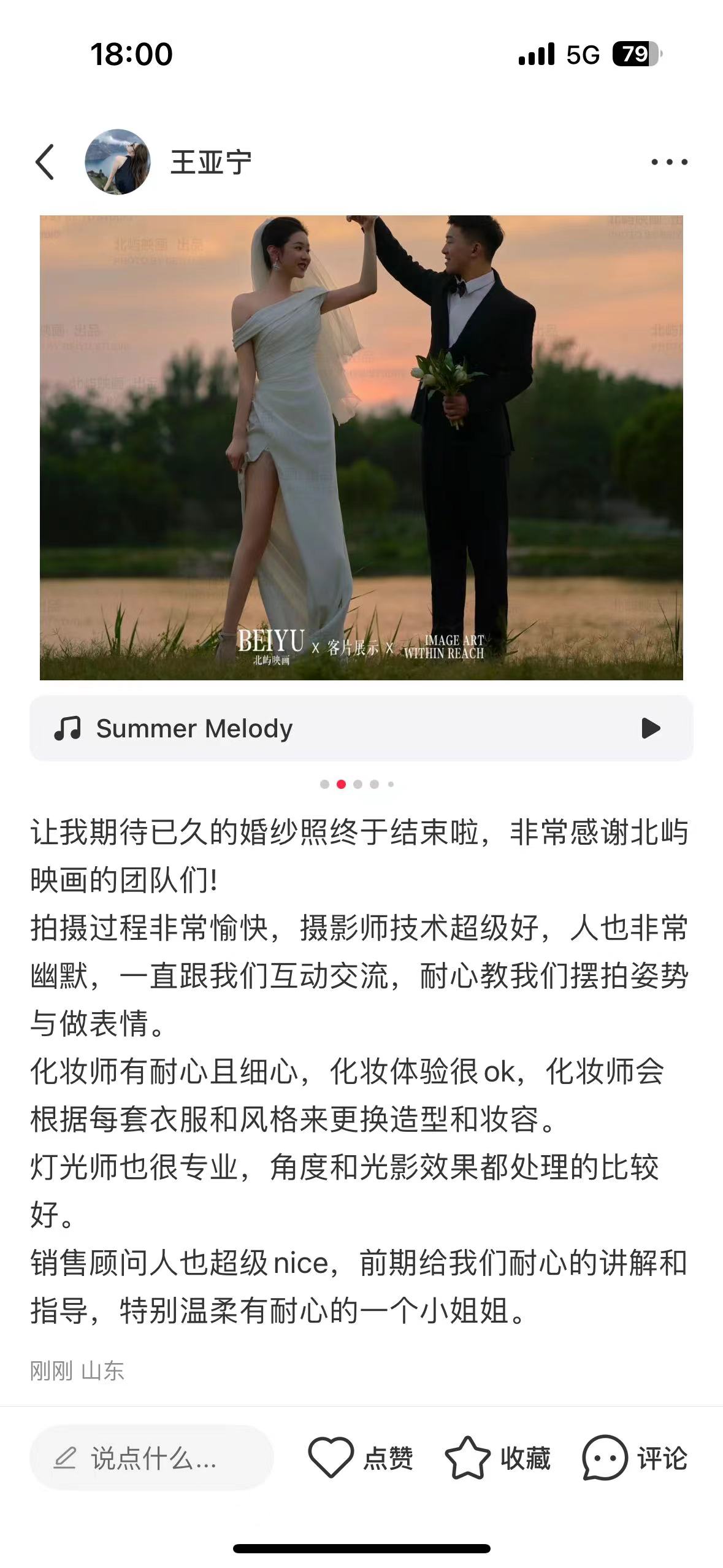Open comments with 评论
The width and height of the screenshot is (723, 1568).
635,1458
